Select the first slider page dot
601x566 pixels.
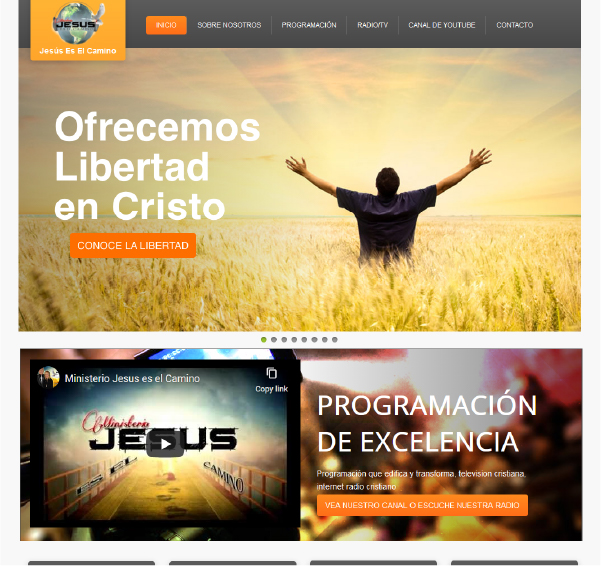pyautogui.click(x=264, y=339)
